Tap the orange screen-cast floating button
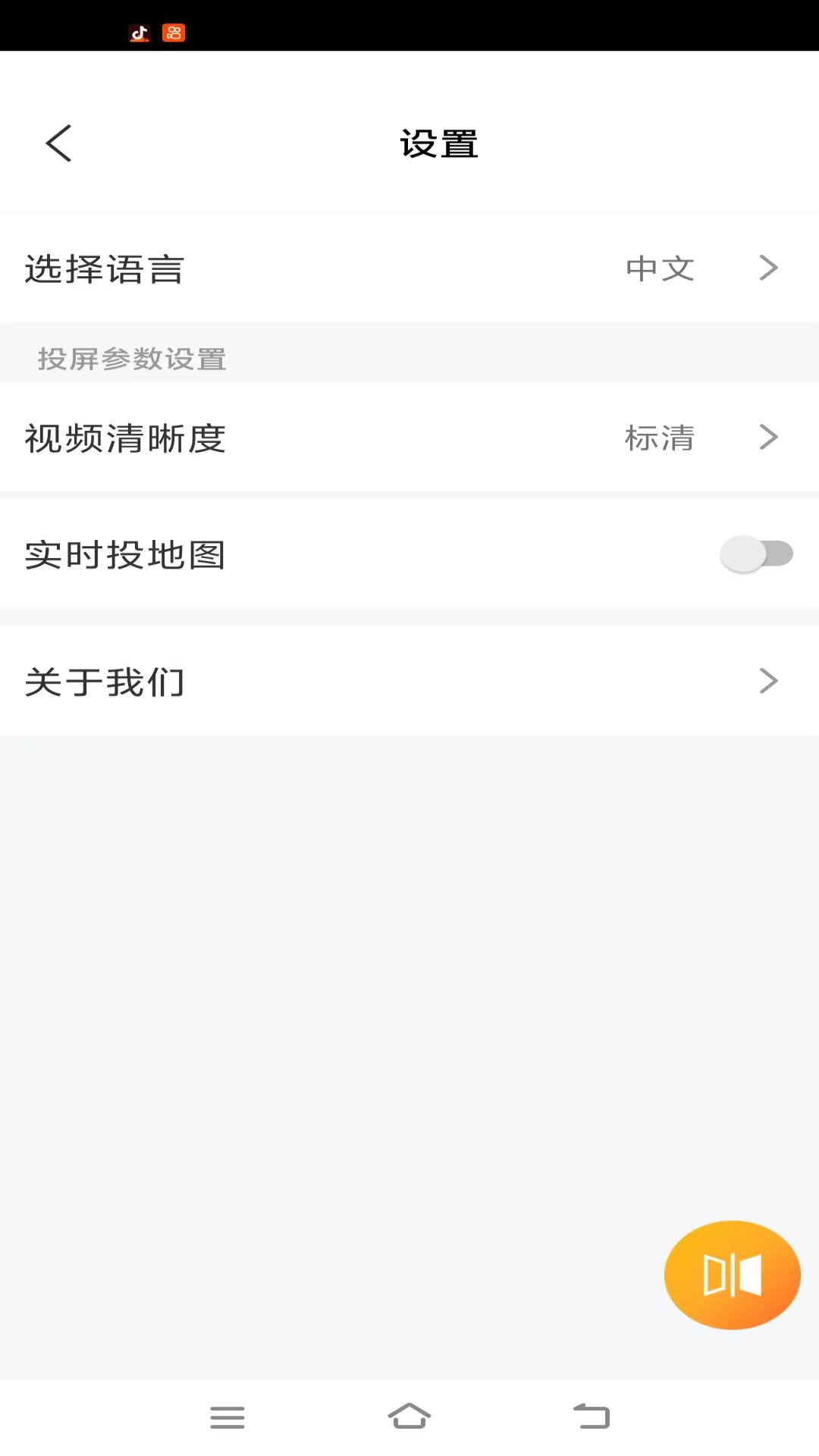 (731, 1276)
